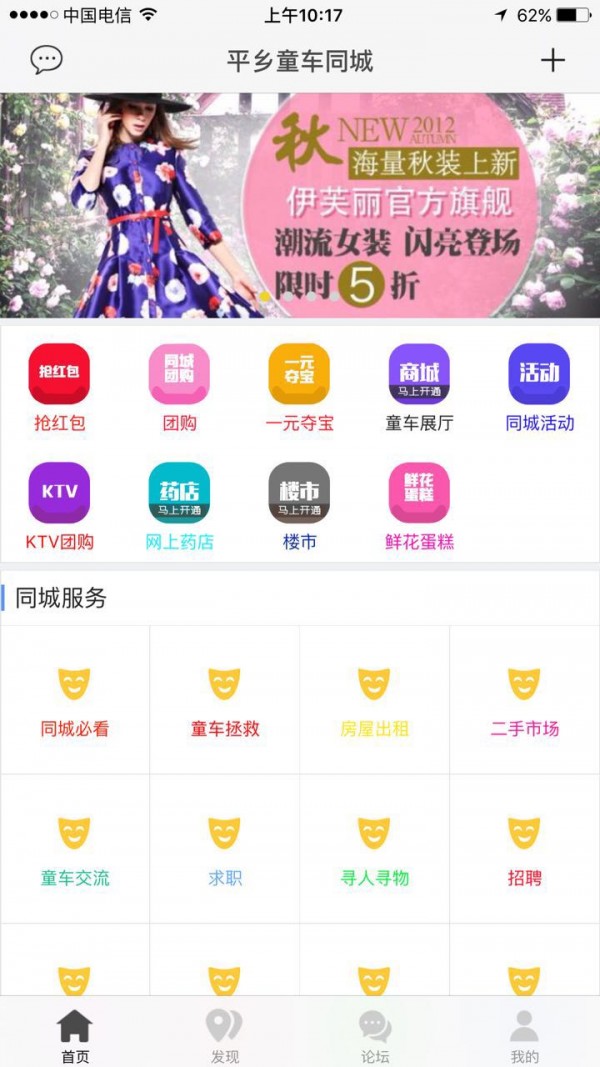The width and height of the screenshot is (600, 1067).
Task: Open 求职 job seeking
Action: (225, 850)
